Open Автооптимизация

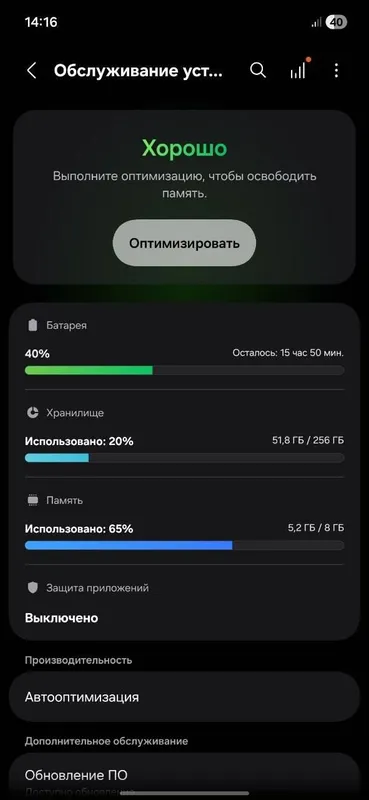point(184,697)
